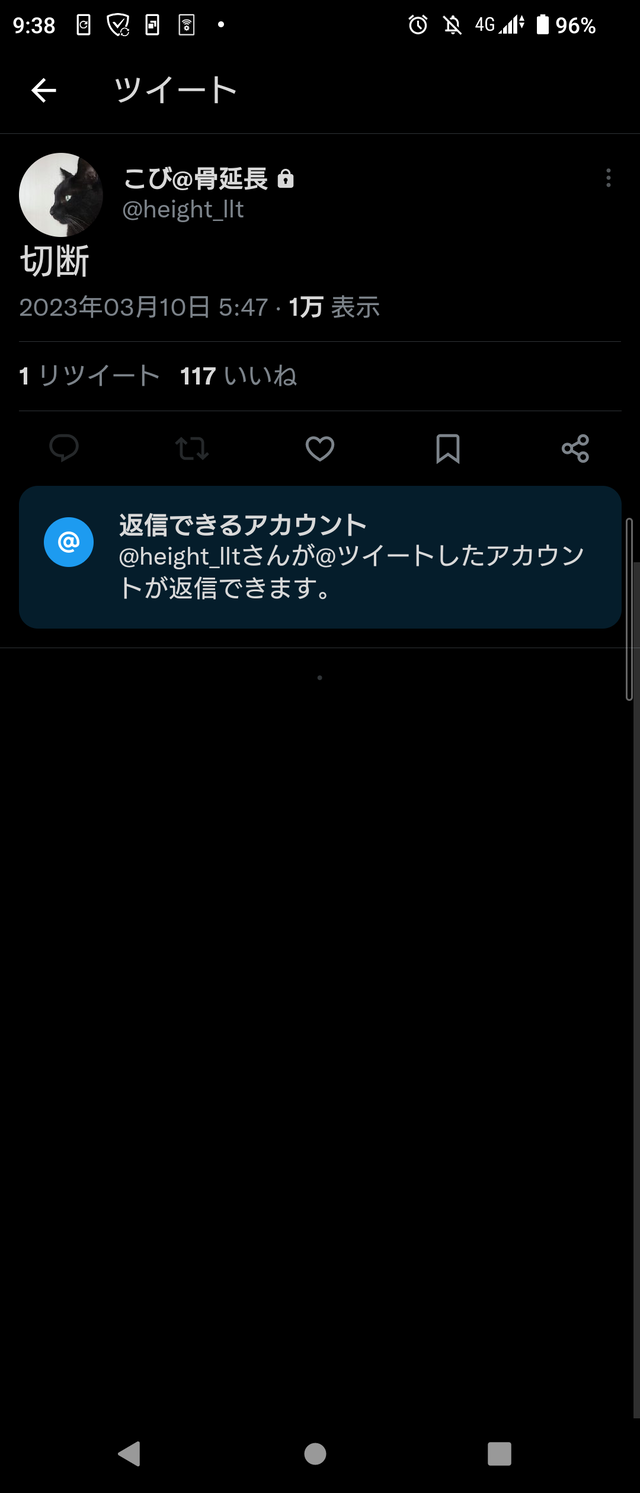Viewport: 640px width, 1493px height.
Task: Tap the system home button
Action: point(315,1453)
